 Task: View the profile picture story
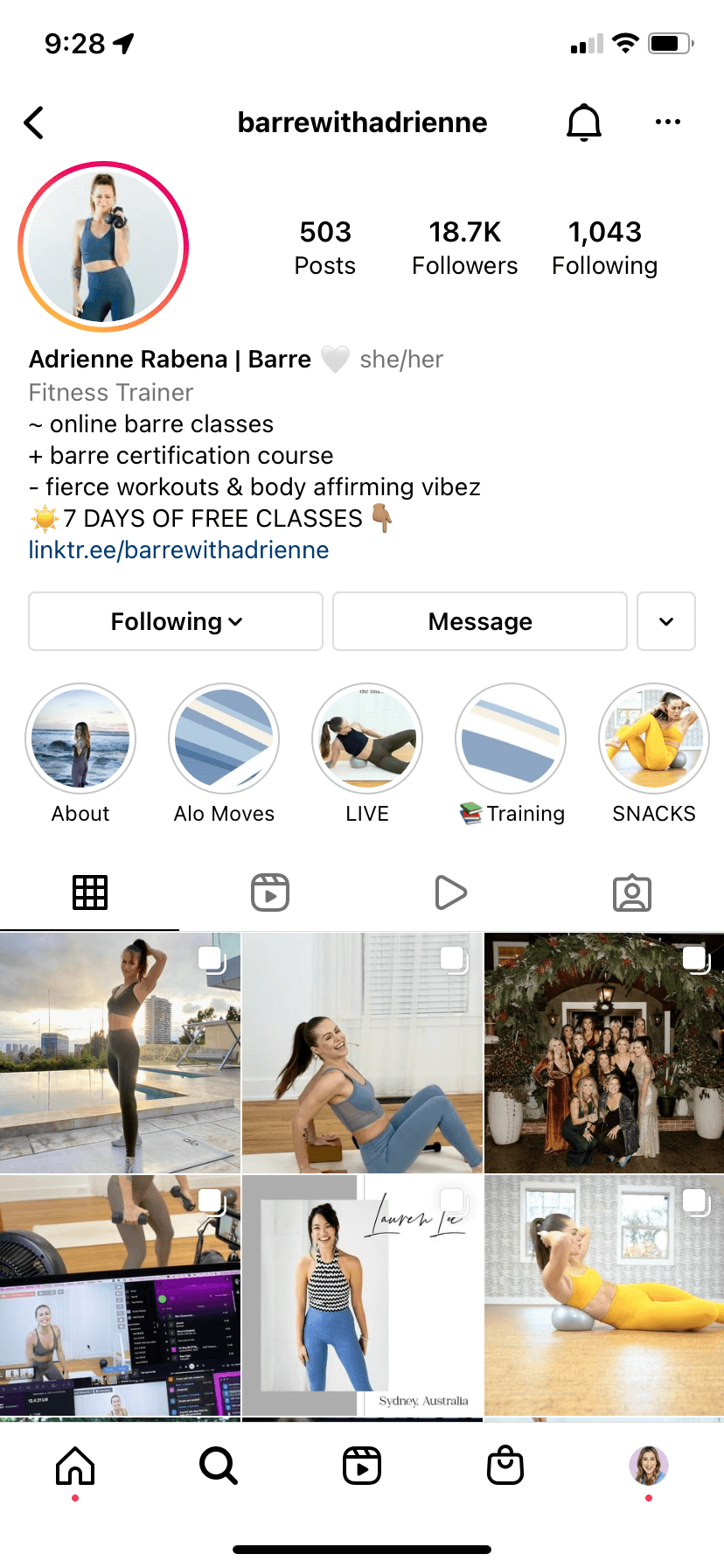[103, 247]
